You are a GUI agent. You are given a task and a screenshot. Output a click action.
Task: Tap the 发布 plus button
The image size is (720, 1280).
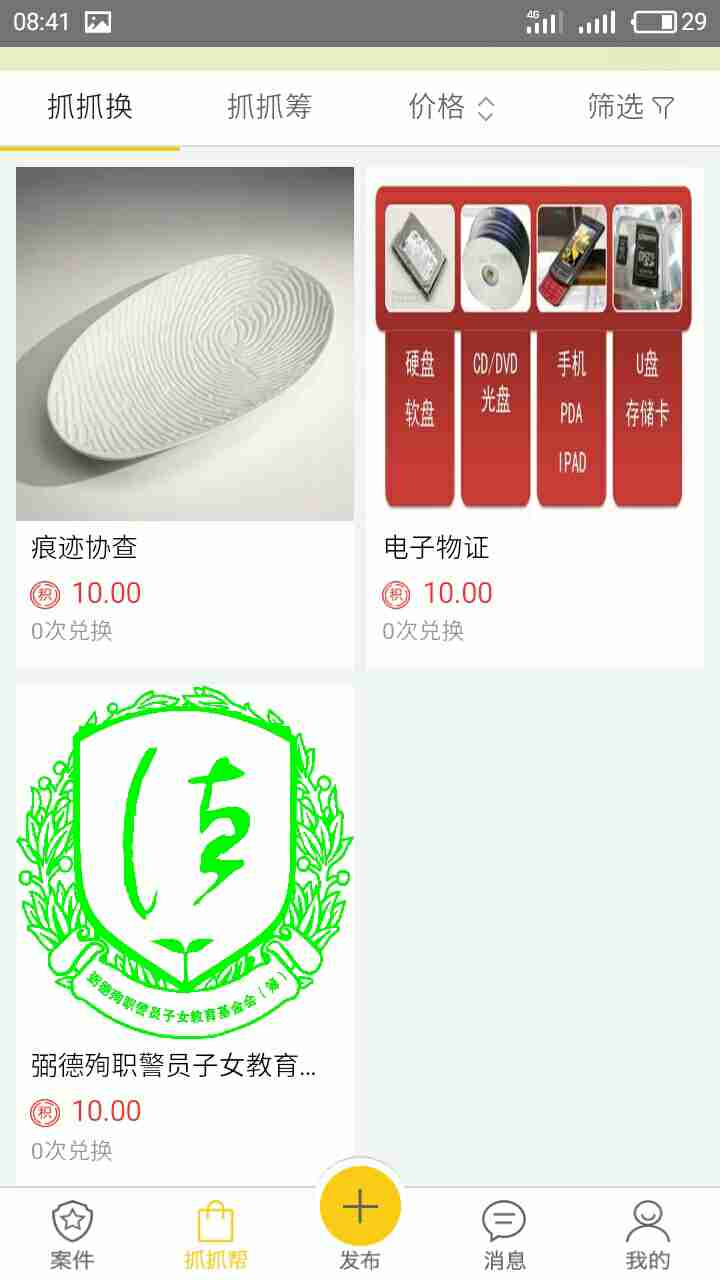[360, 1207]
